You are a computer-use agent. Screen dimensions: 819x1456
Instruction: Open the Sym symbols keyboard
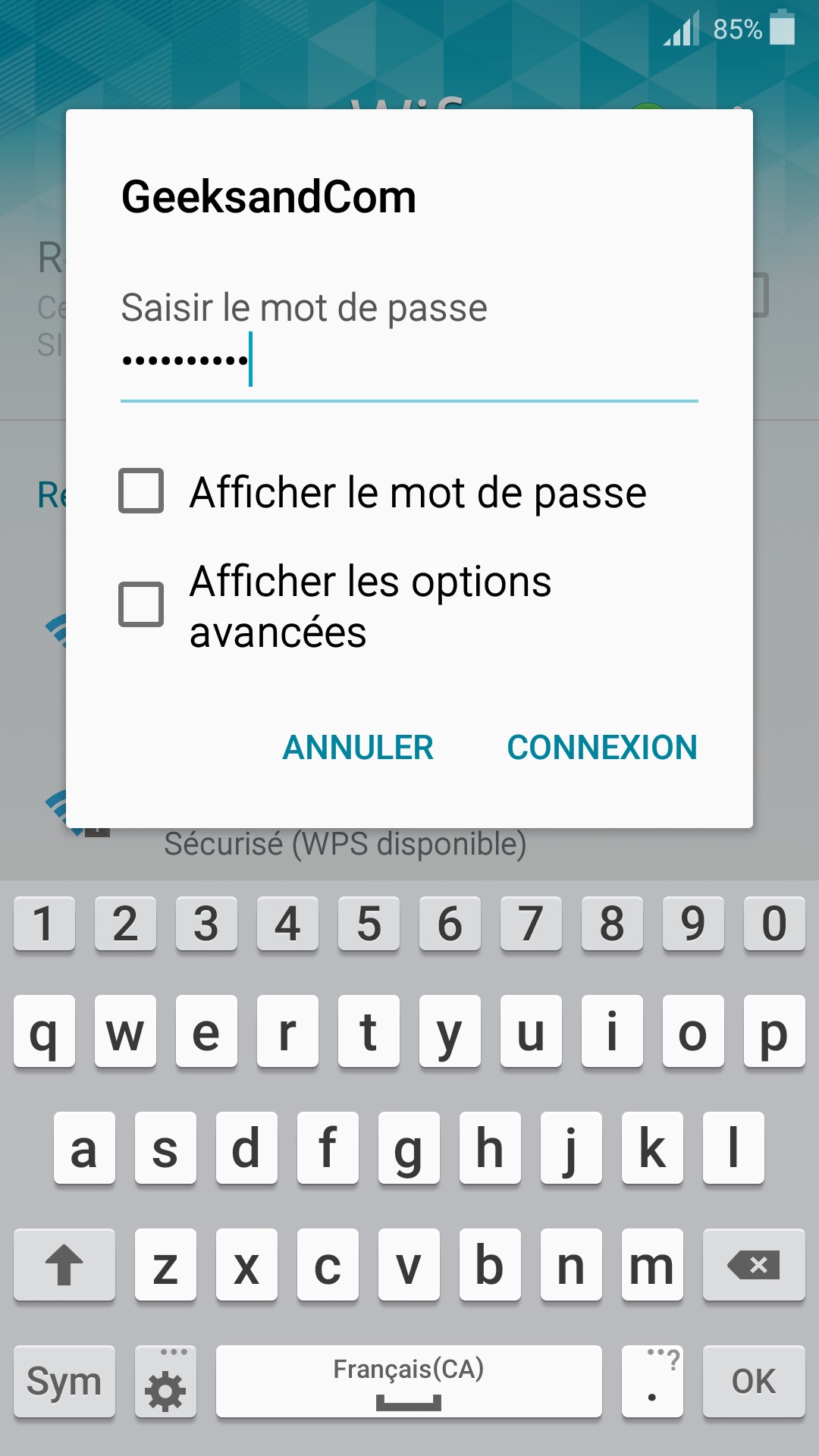click(x=64, y=1382)
